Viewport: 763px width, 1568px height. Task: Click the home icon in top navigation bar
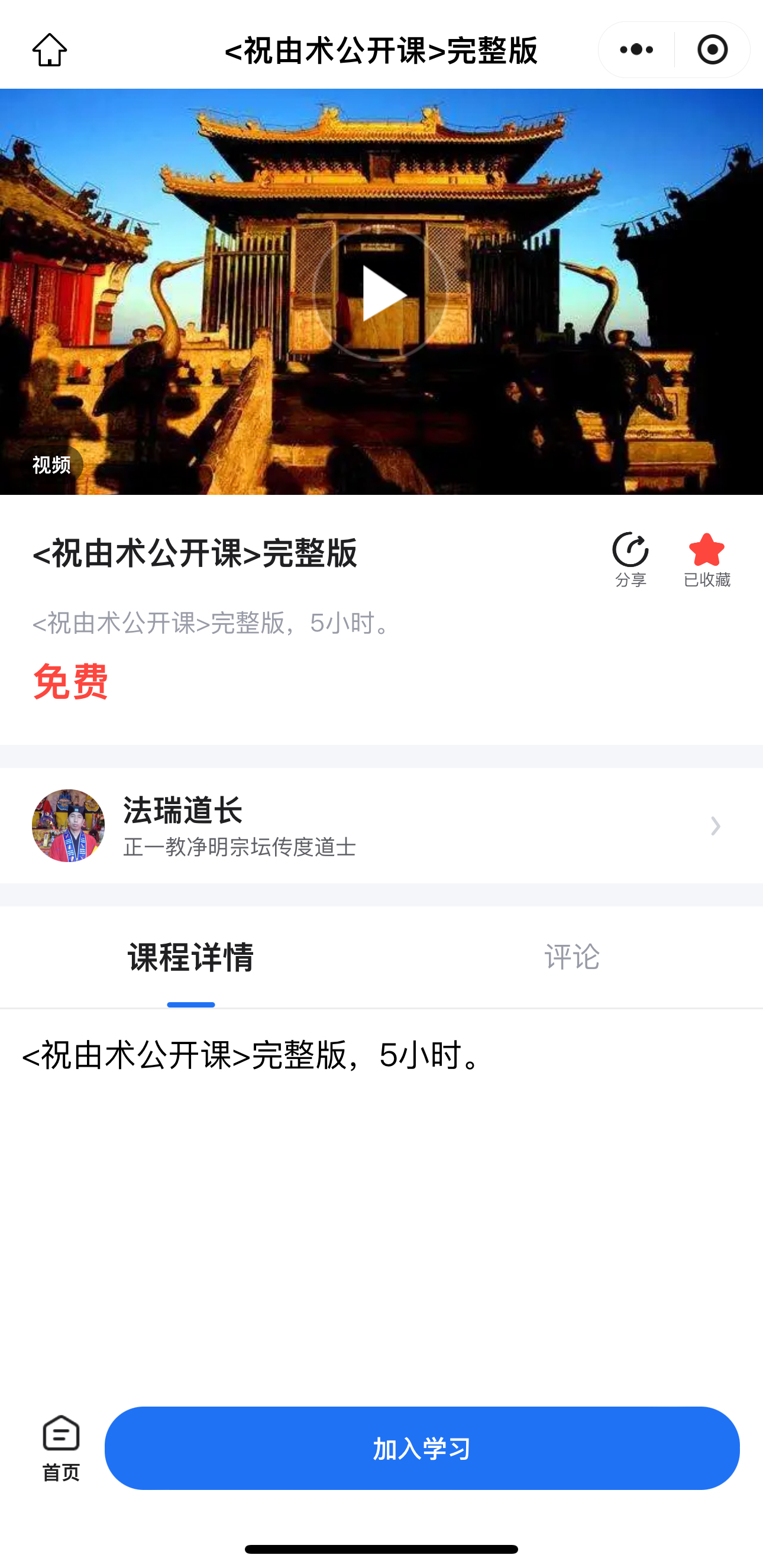[x=51, y=50]
